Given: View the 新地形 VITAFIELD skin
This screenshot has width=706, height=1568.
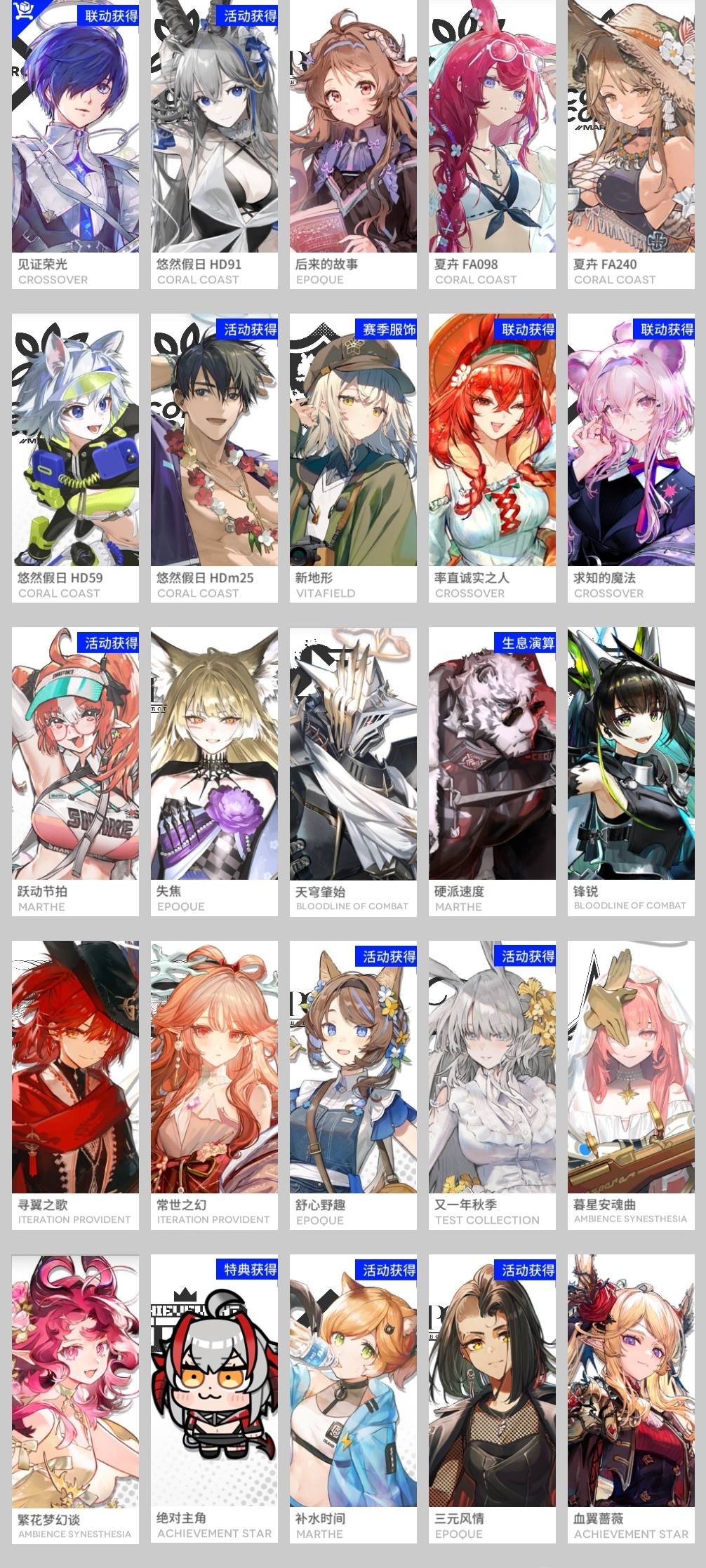Looking at the screenshot, I should [353, 458].
